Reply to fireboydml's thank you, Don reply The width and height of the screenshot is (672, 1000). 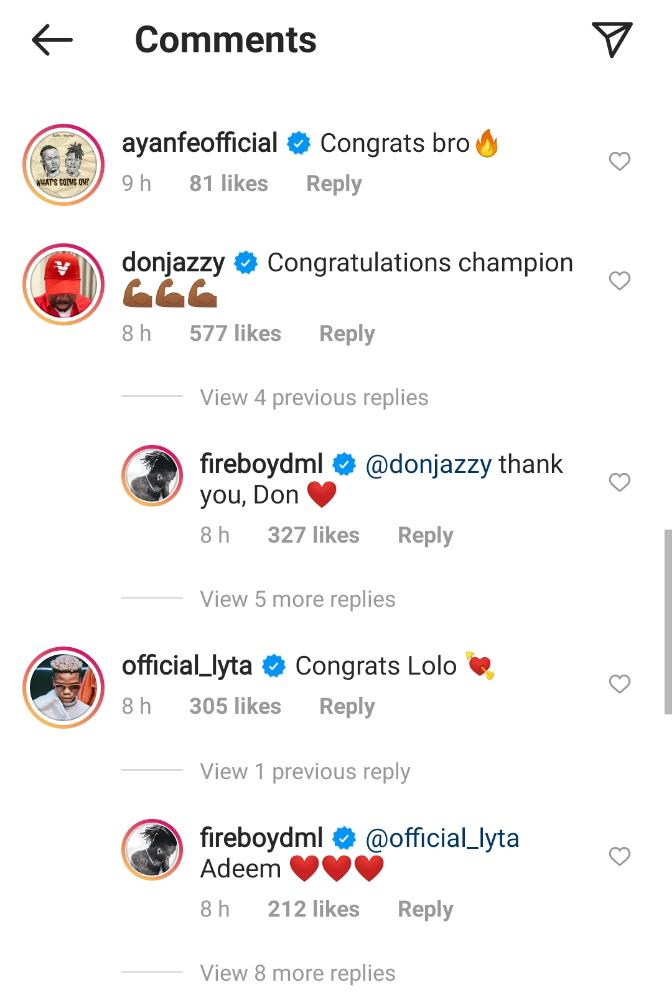click(425, 536)
